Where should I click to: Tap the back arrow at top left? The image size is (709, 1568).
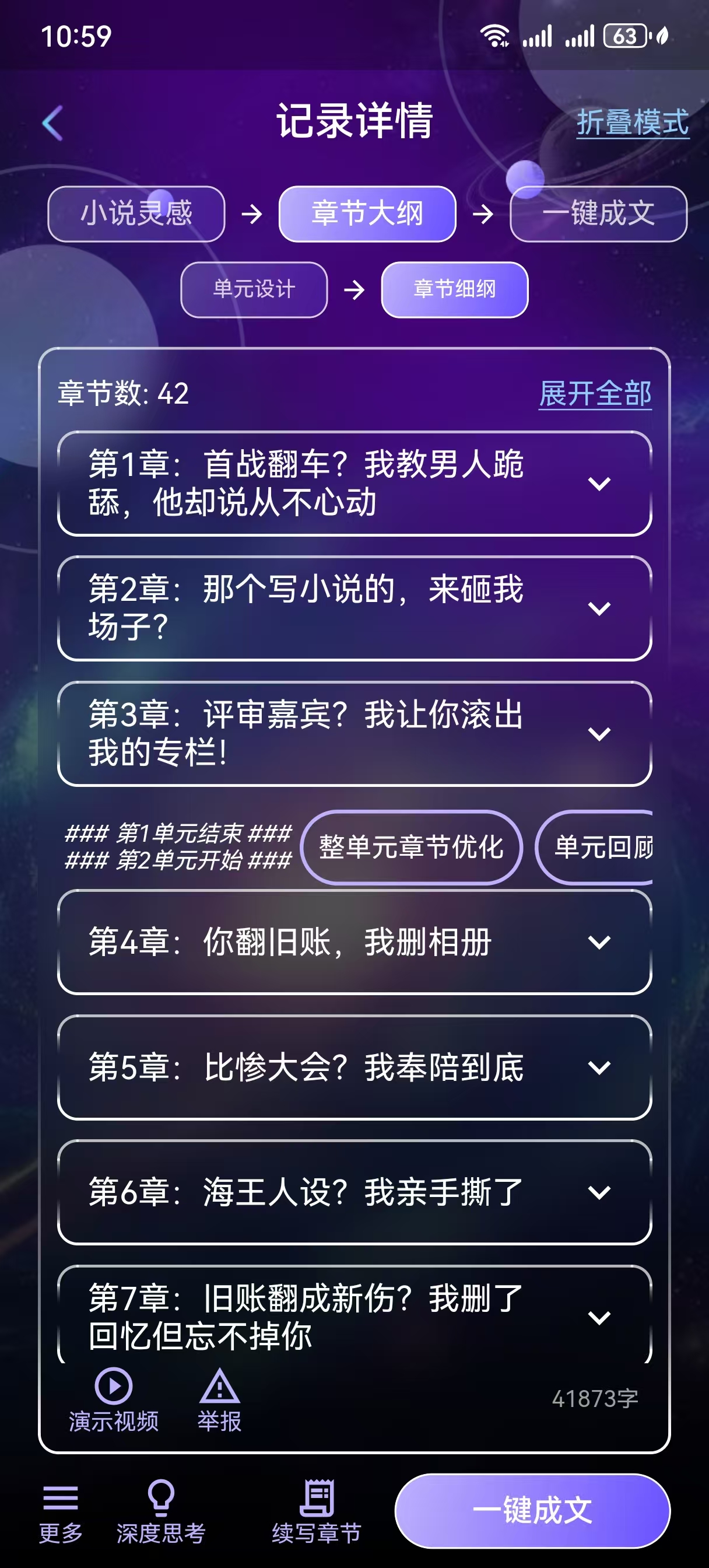[x=51, y=121]
